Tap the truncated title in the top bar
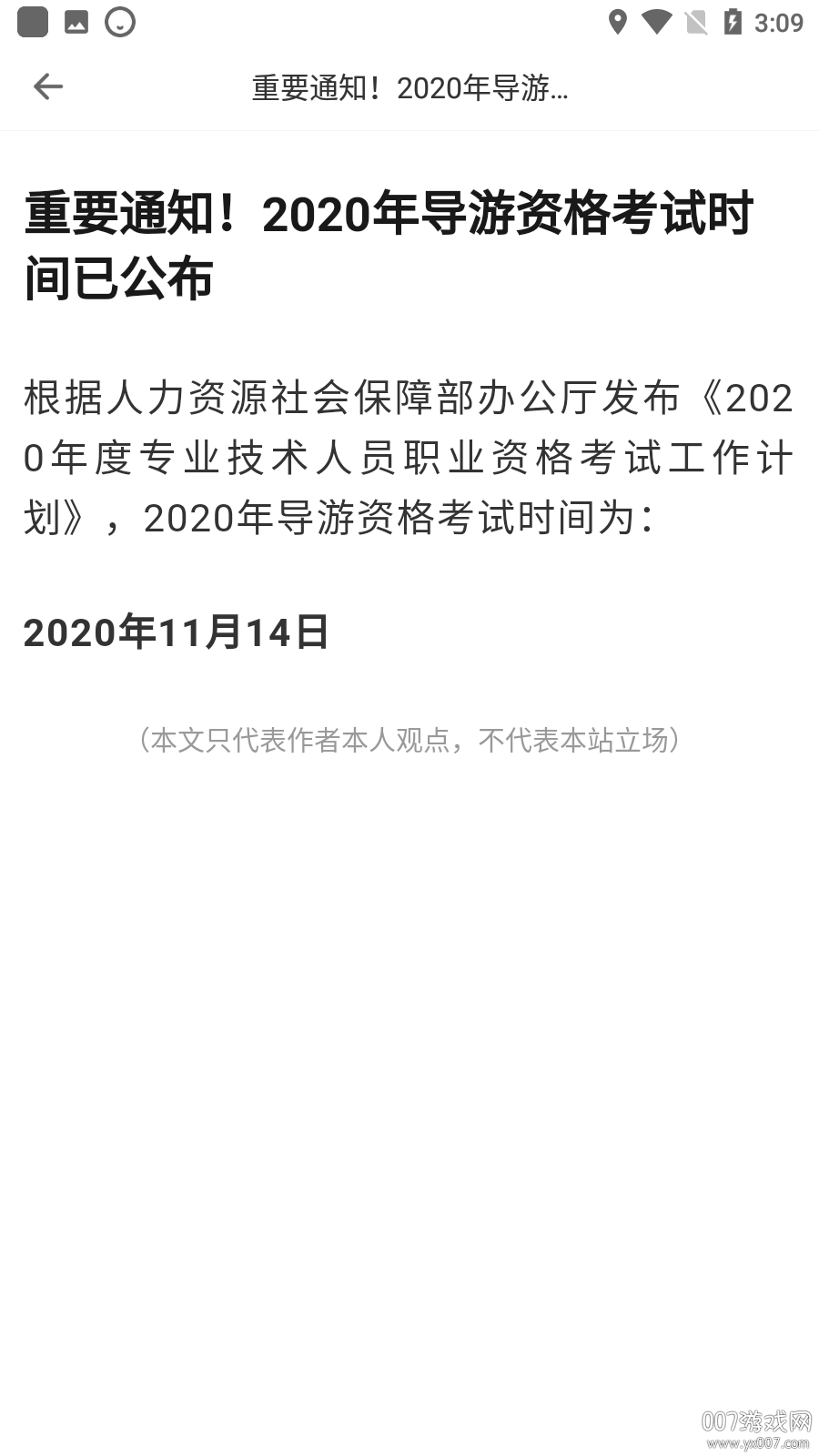This screenshot has height=1456, width=819. [x=409, y=88]
